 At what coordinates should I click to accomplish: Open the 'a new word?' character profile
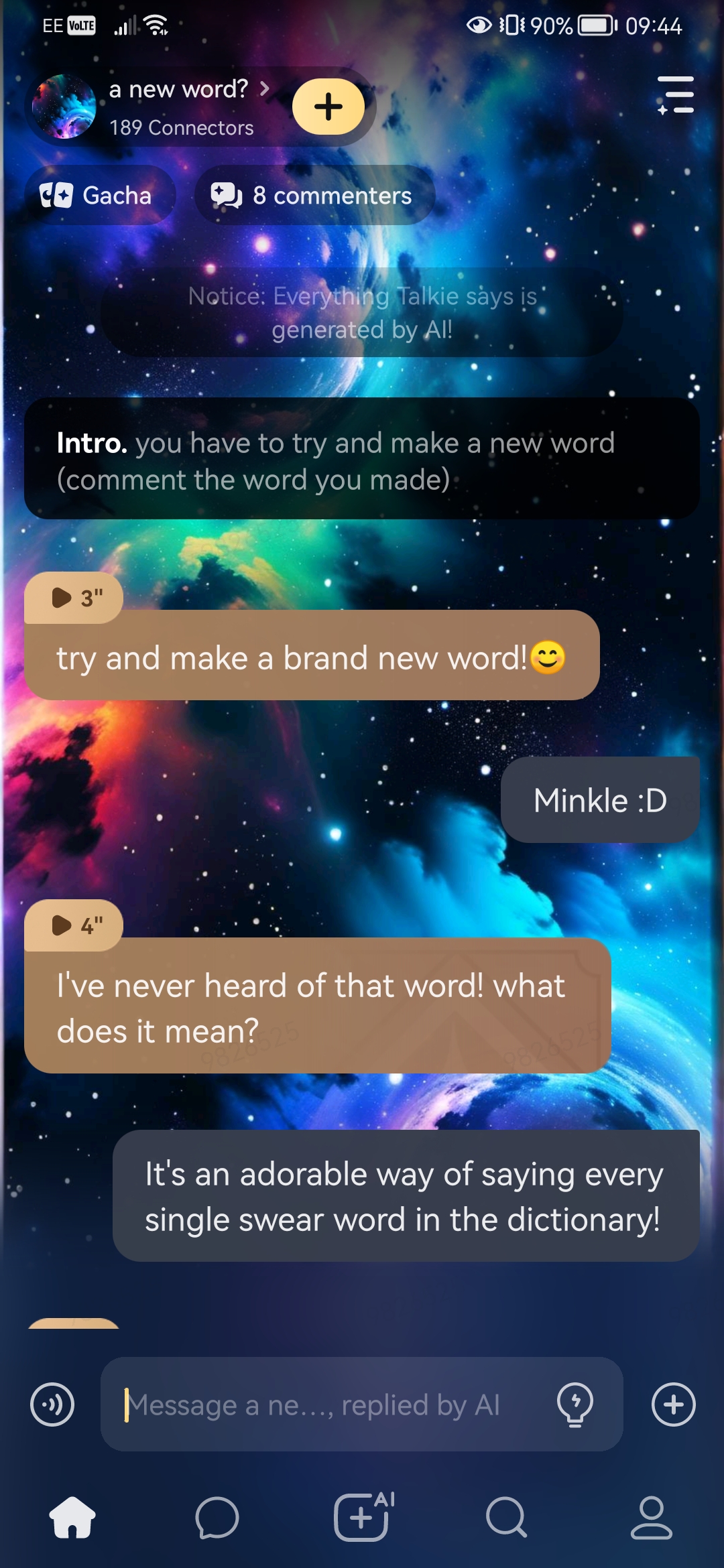(180, 106)
